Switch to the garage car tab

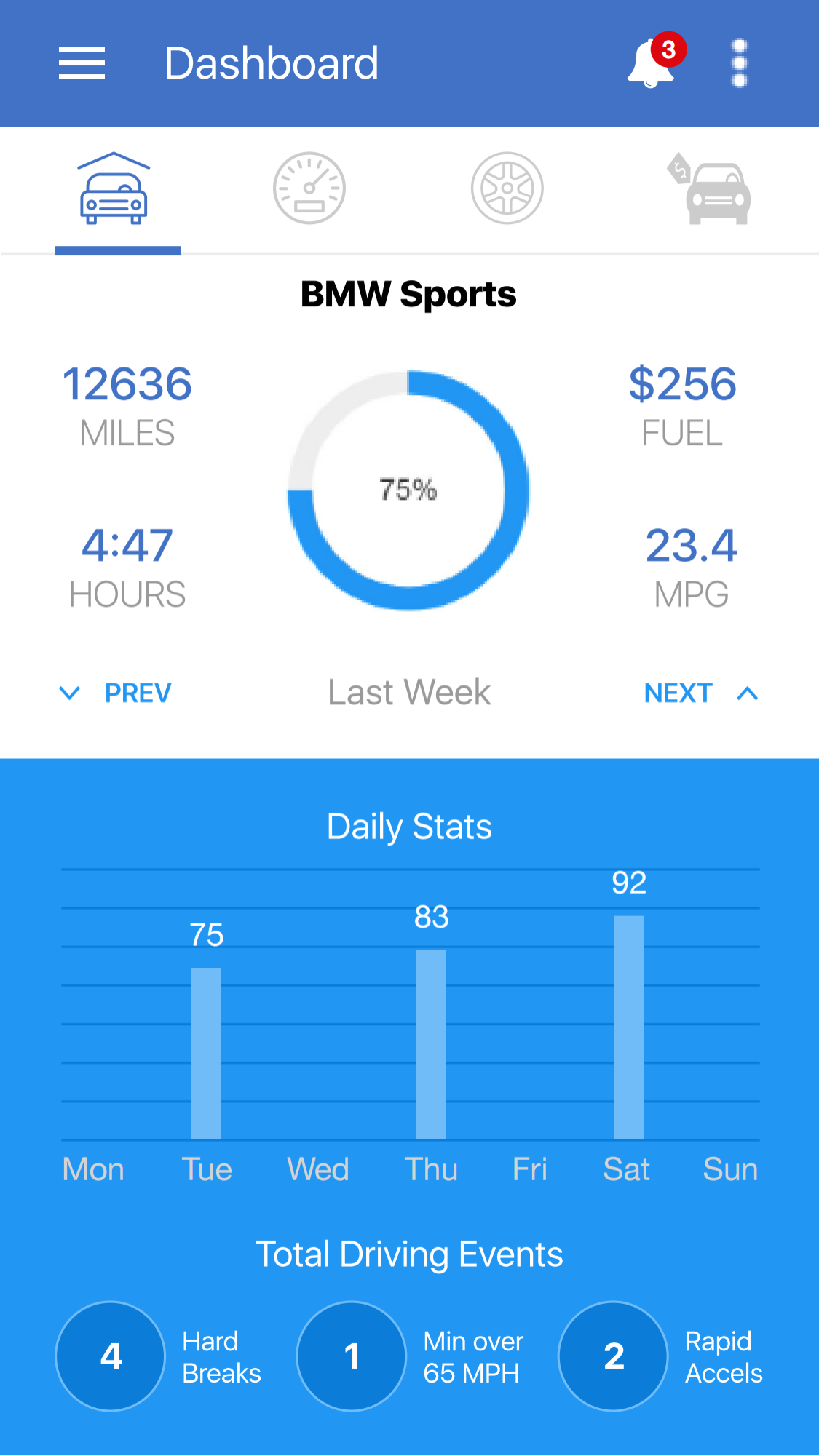point(114,189)
